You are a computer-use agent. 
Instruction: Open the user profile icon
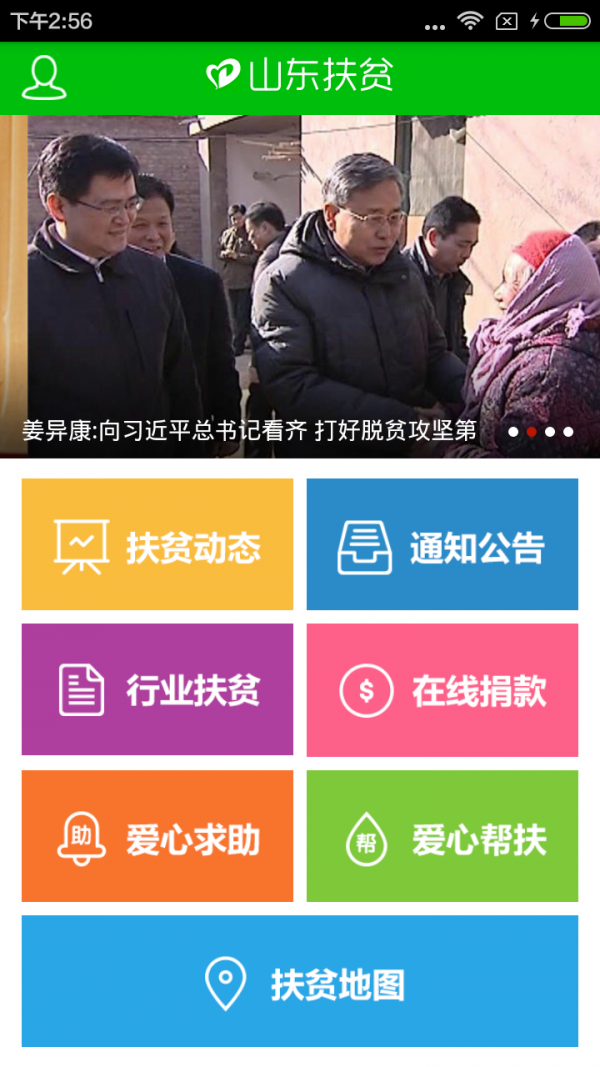[x=44, y=78]
